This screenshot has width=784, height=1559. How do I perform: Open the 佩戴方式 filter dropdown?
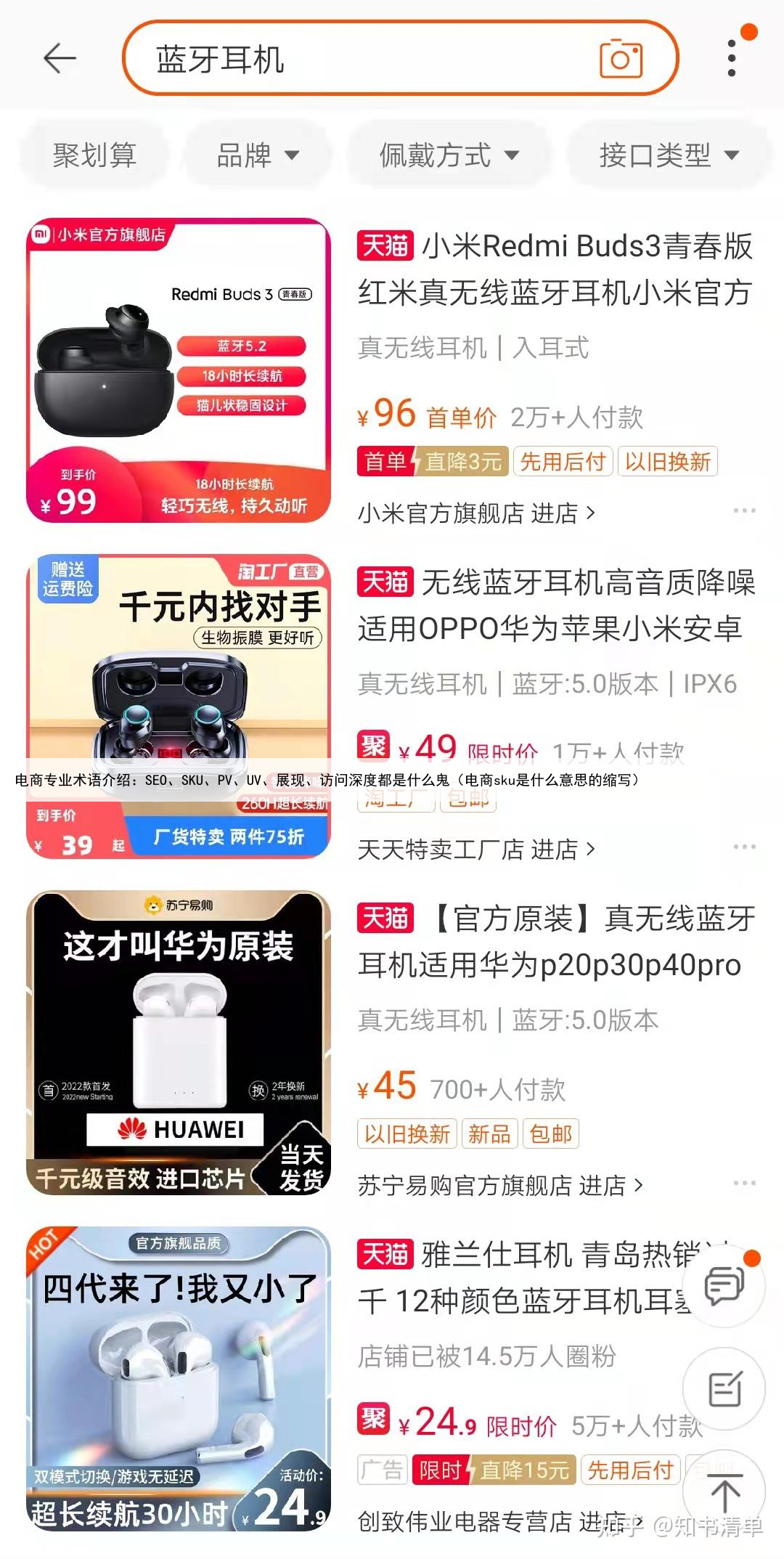(x=450, y=155)
